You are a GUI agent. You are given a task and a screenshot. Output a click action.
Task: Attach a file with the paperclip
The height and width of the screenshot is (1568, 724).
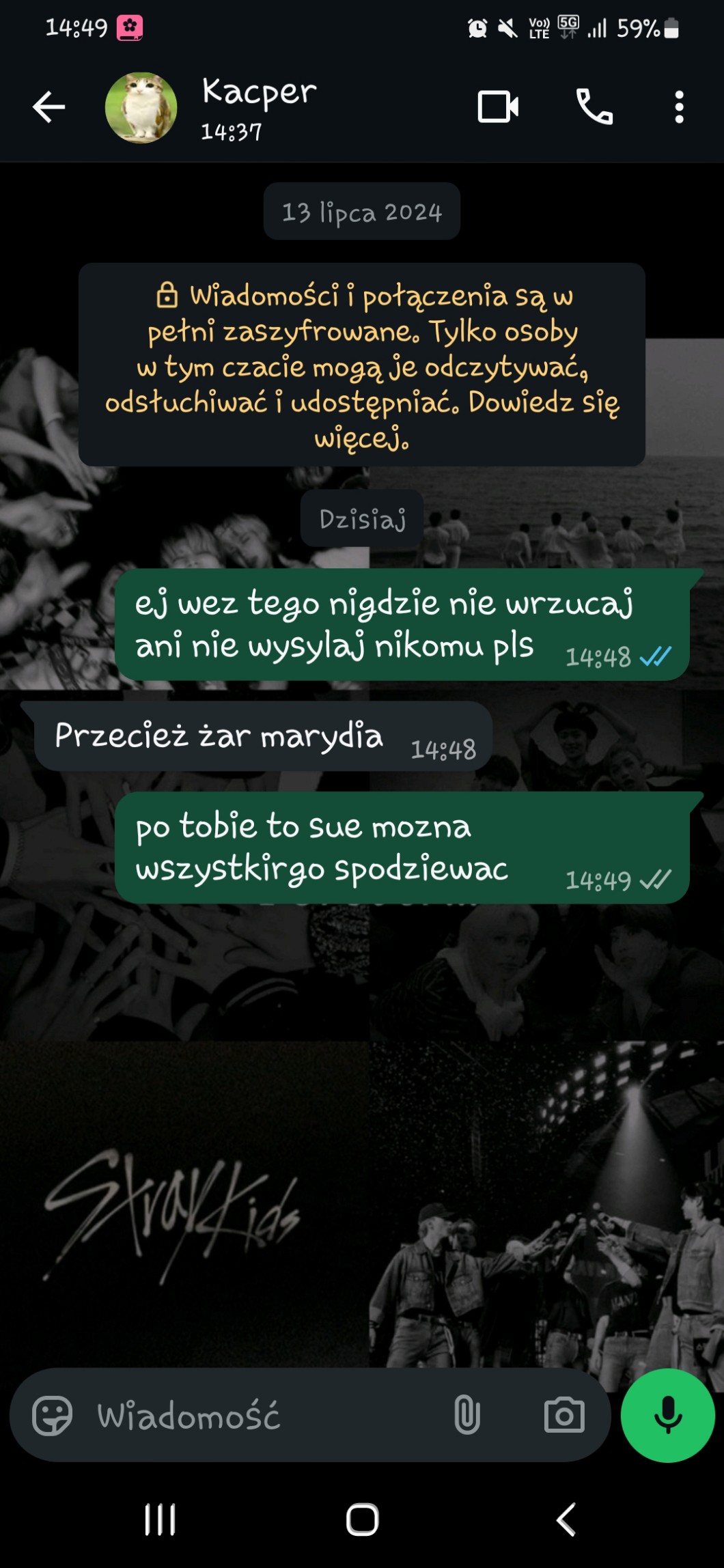pos(467,1415)
